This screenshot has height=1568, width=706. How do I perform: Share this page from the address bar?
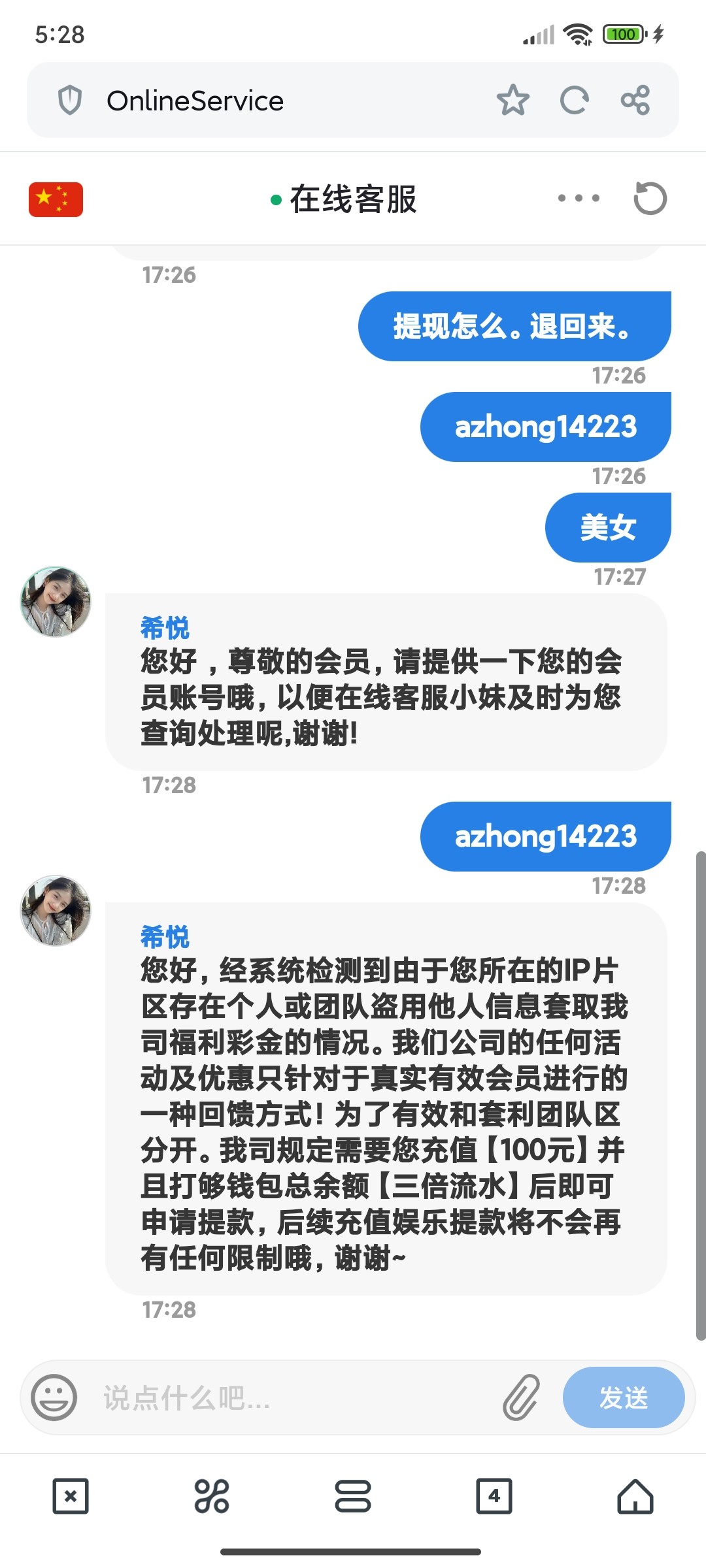[x=635, y=101]
